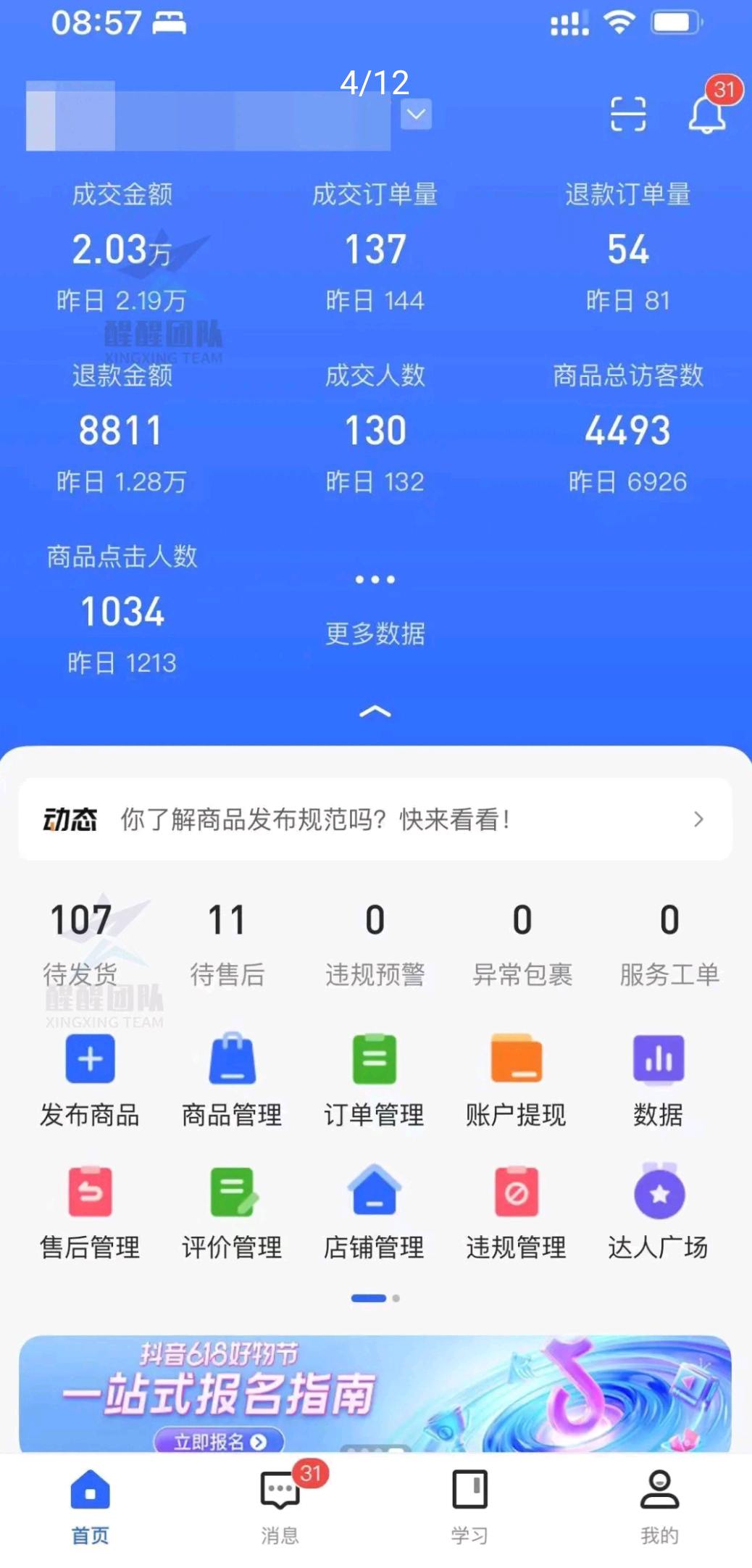Open 店铺管理
This screenshot has height=1568, width=752.
[x=375, y=1212]
